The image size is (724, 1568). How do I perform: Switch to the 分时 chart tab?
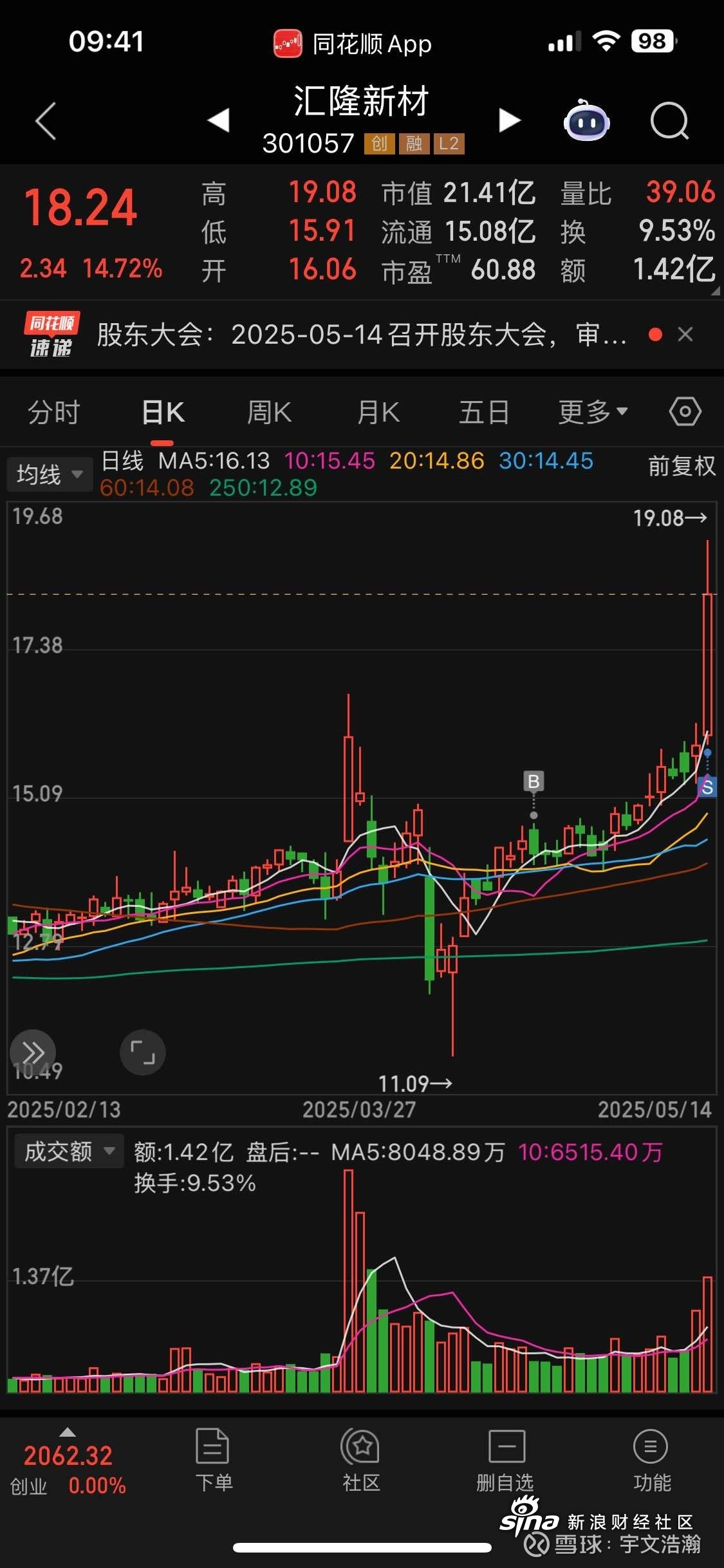coord(54,412)
